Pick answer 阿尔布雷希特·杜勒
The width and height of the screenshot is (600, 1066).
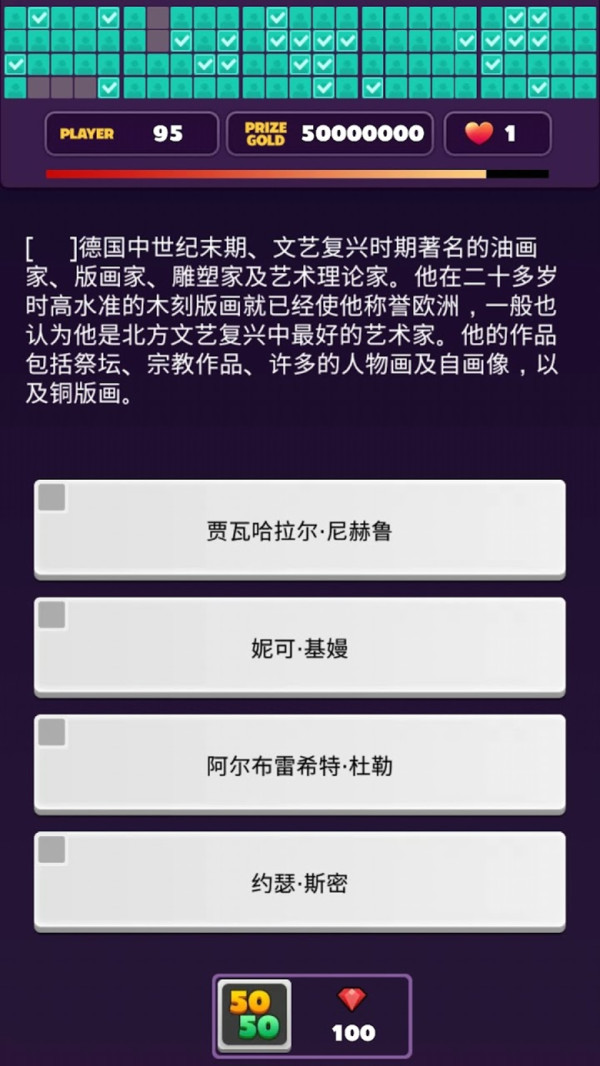[x=299, y=765]
